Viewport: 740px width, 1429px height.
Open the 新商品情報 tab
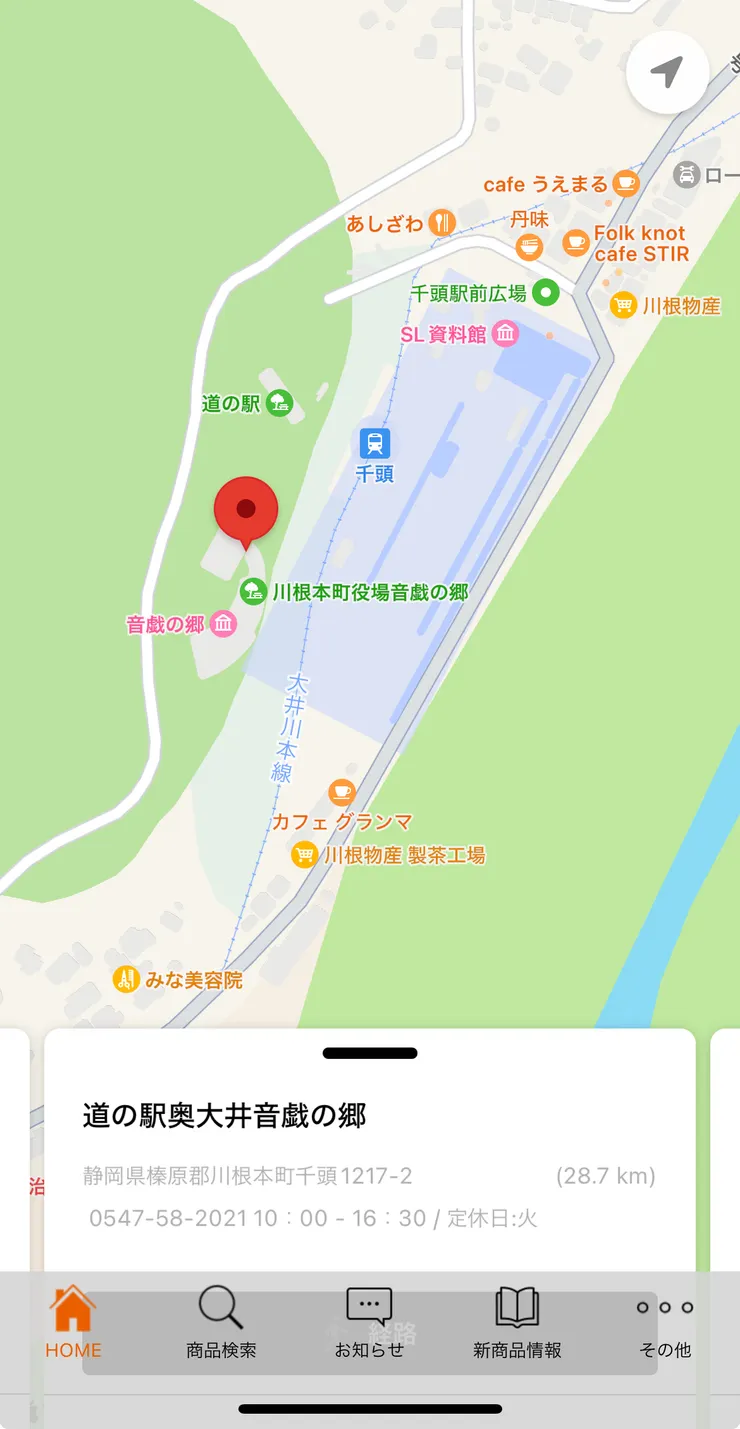point(517,1322)
